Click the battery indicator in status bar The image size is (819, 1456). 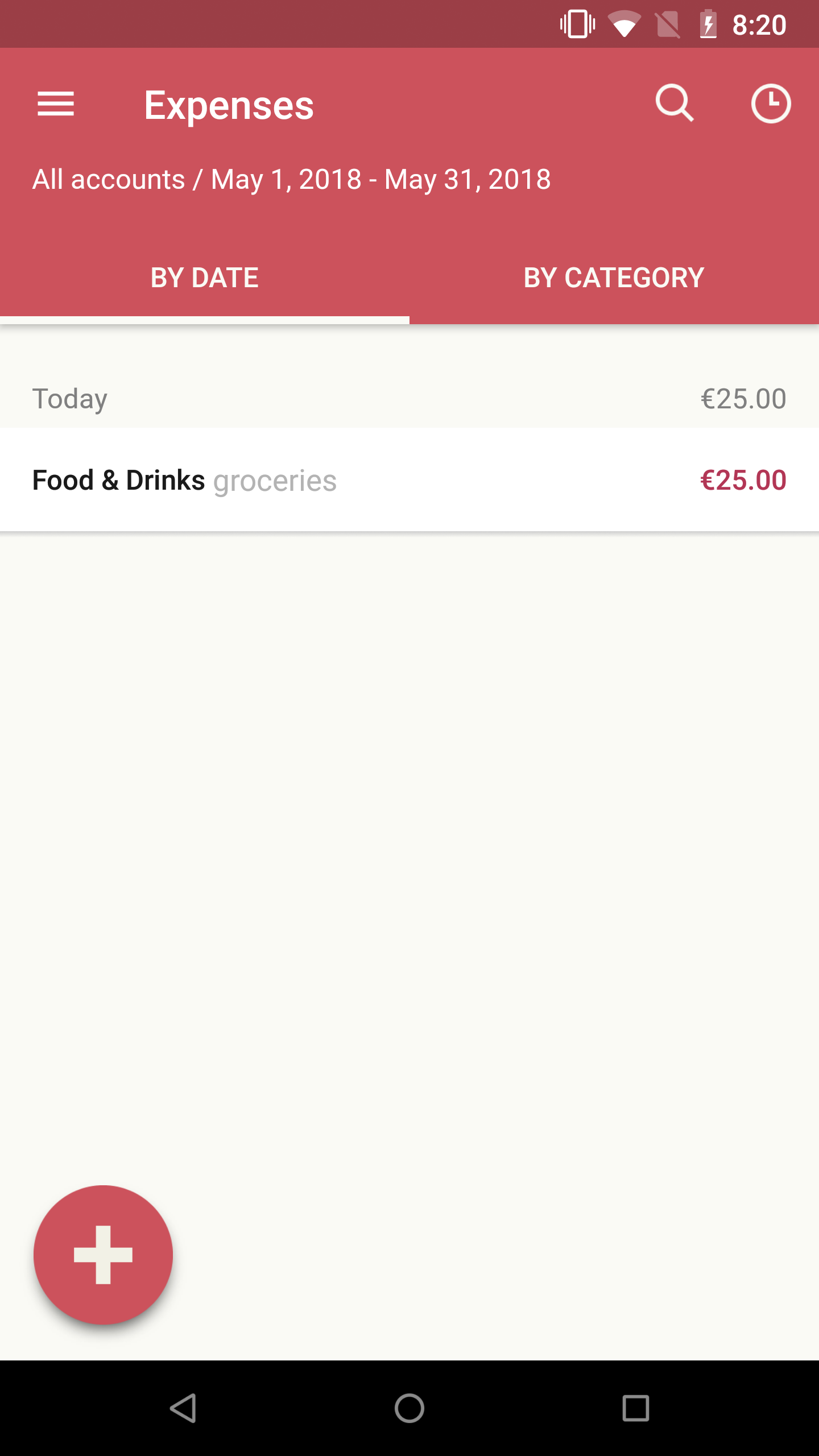(x=708, y=23)
